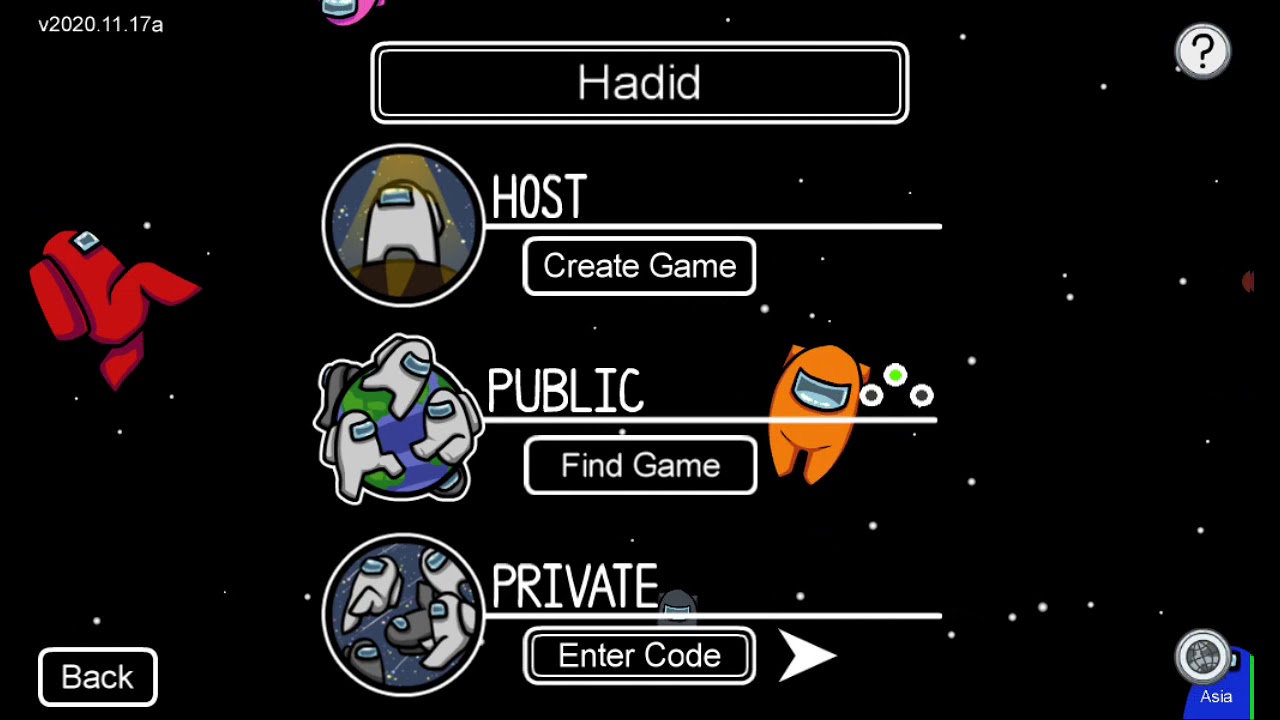1280x720 pixels.
Task: Edit the player name field Hadid
Action: (639, 83)
